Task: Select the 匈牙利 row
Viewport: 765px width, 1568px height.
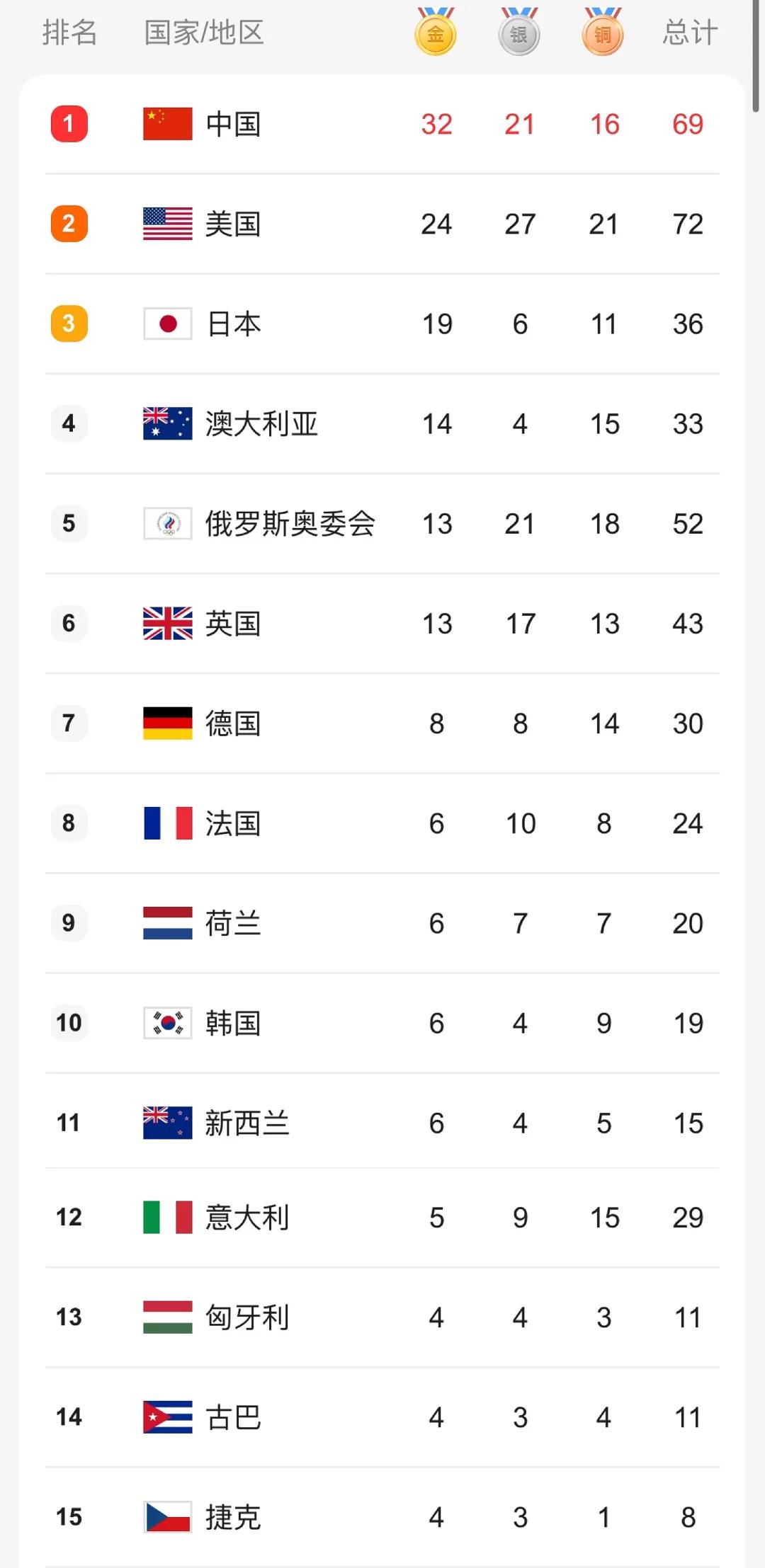Action: coord(382,1317)
